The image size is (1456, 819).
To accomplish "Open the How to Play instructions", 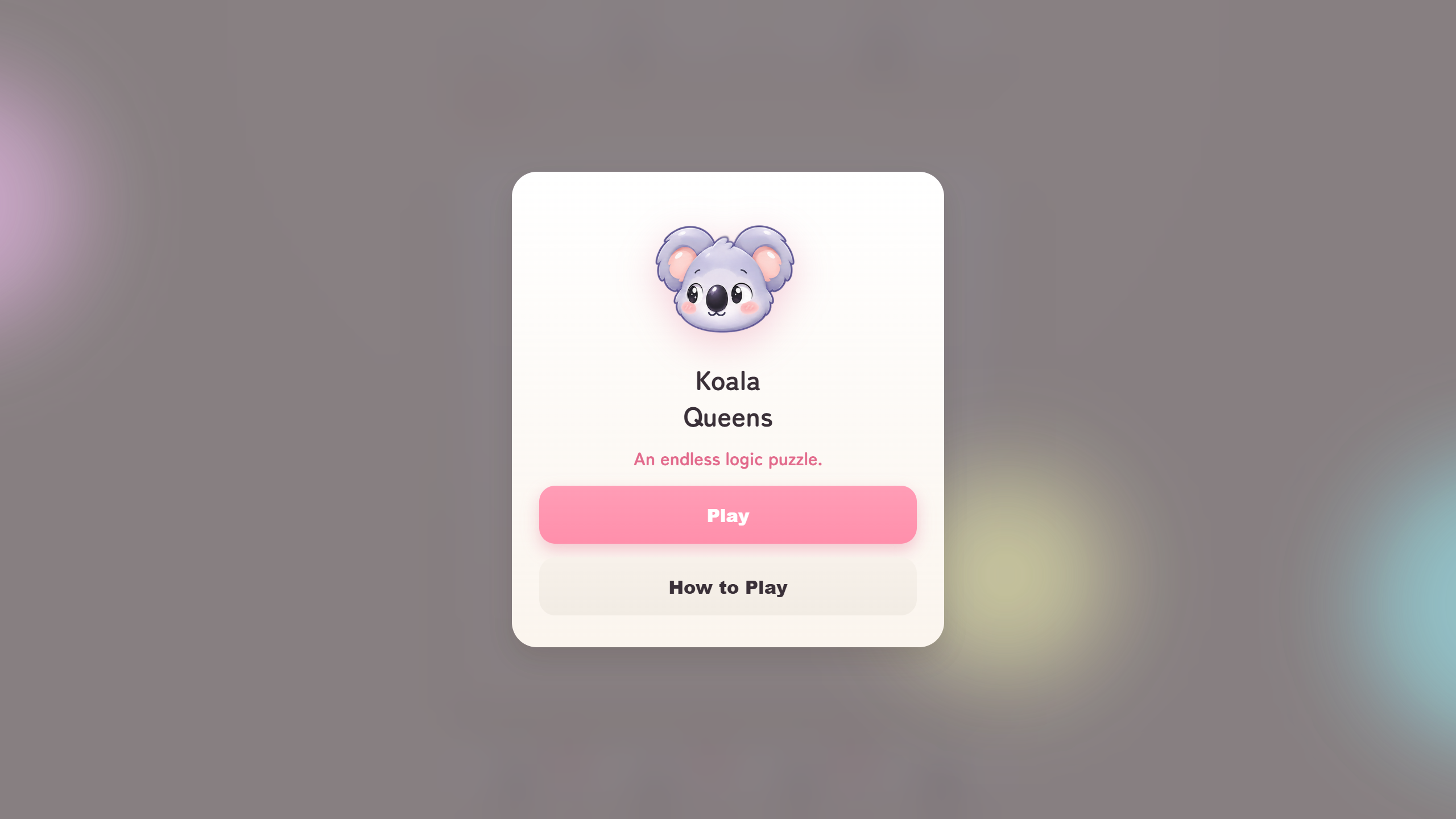I will click(x=727, y=586).
